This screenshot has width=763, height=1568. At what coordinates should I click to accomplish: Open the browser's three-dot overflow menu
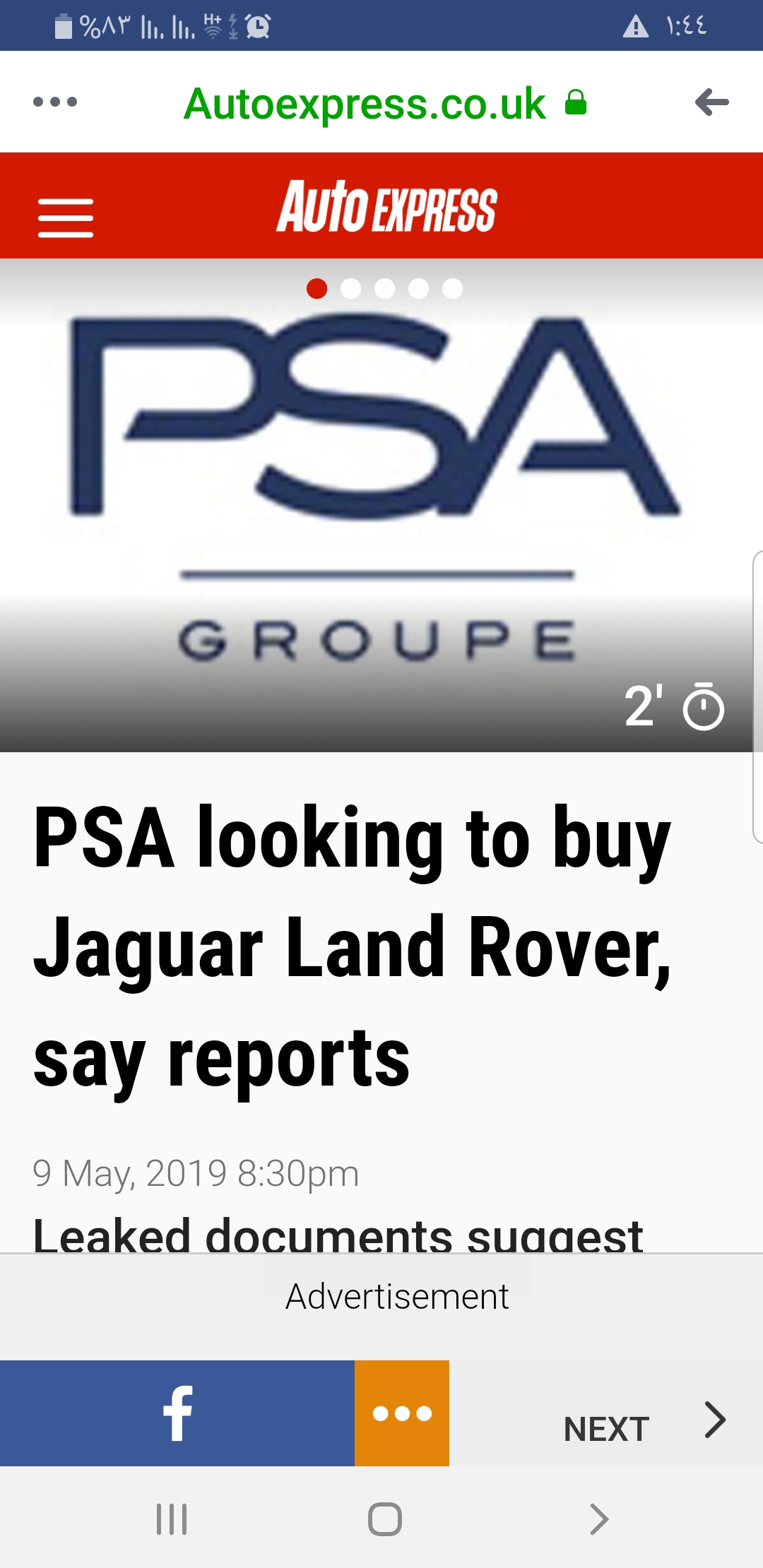coord(55,102)
